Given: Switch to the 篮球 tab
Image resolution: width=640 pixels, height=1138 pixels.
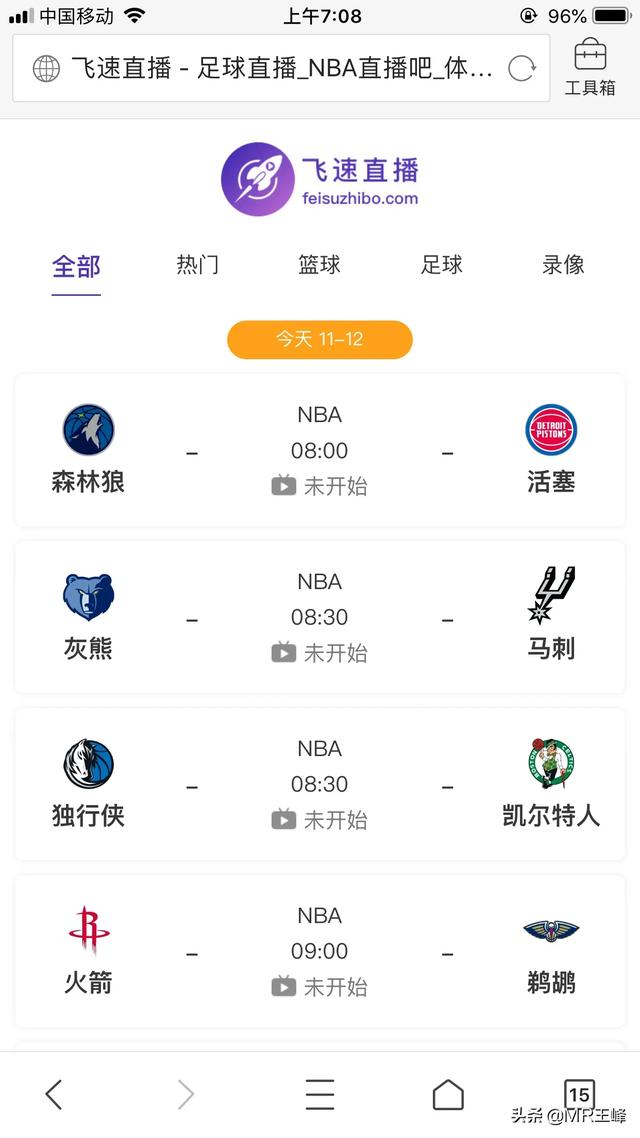Looking at the screenshot, I should tap(320, 265).
